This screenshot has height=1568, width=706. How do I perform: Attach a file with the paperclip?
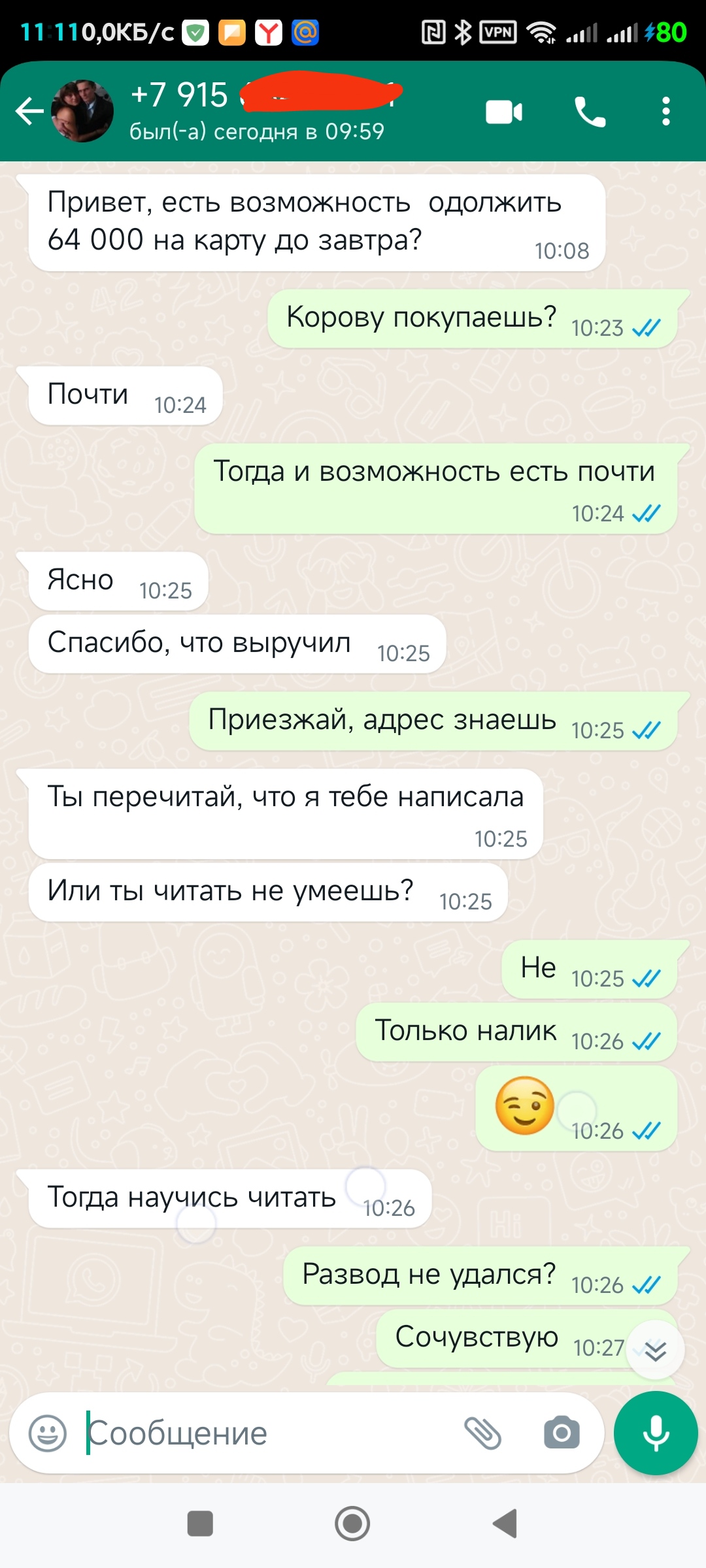pyautogui.click(x=482, y=1433)
